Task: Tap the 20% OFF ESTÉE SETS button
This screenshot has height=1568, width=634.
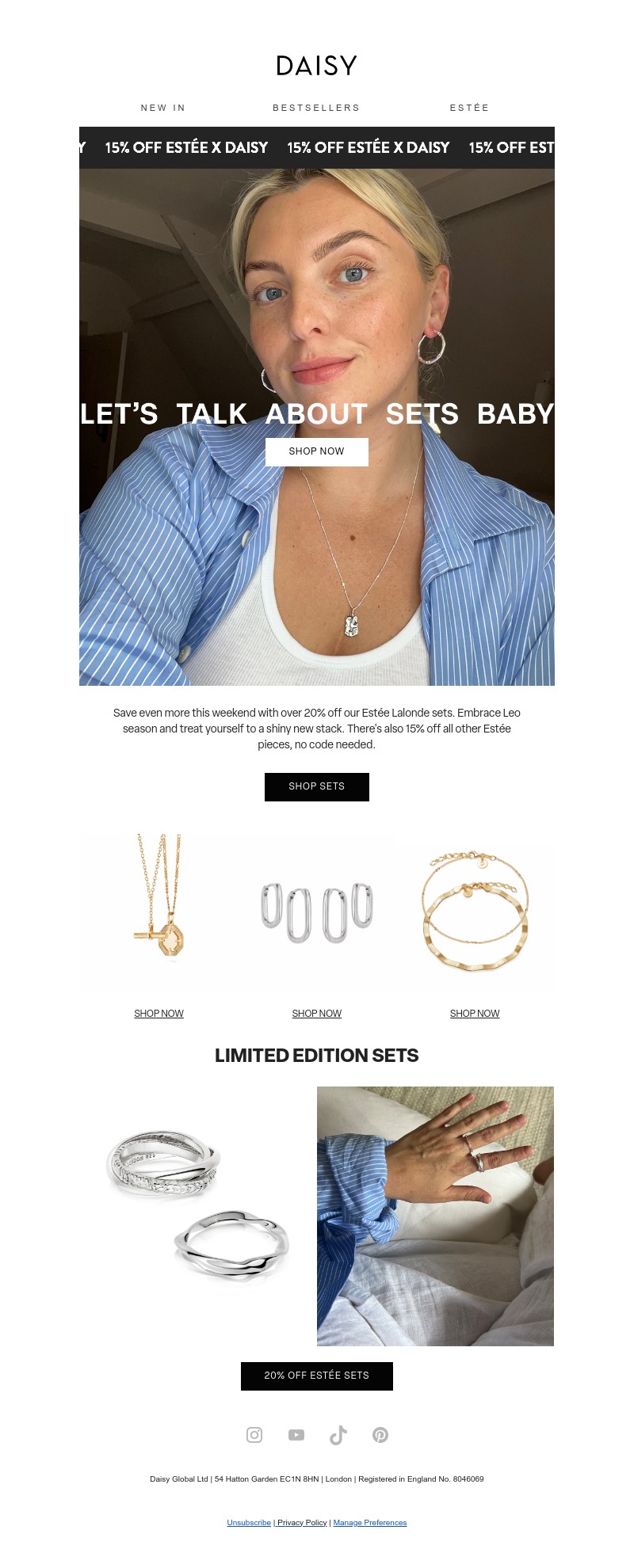Action: (316, 1376)
